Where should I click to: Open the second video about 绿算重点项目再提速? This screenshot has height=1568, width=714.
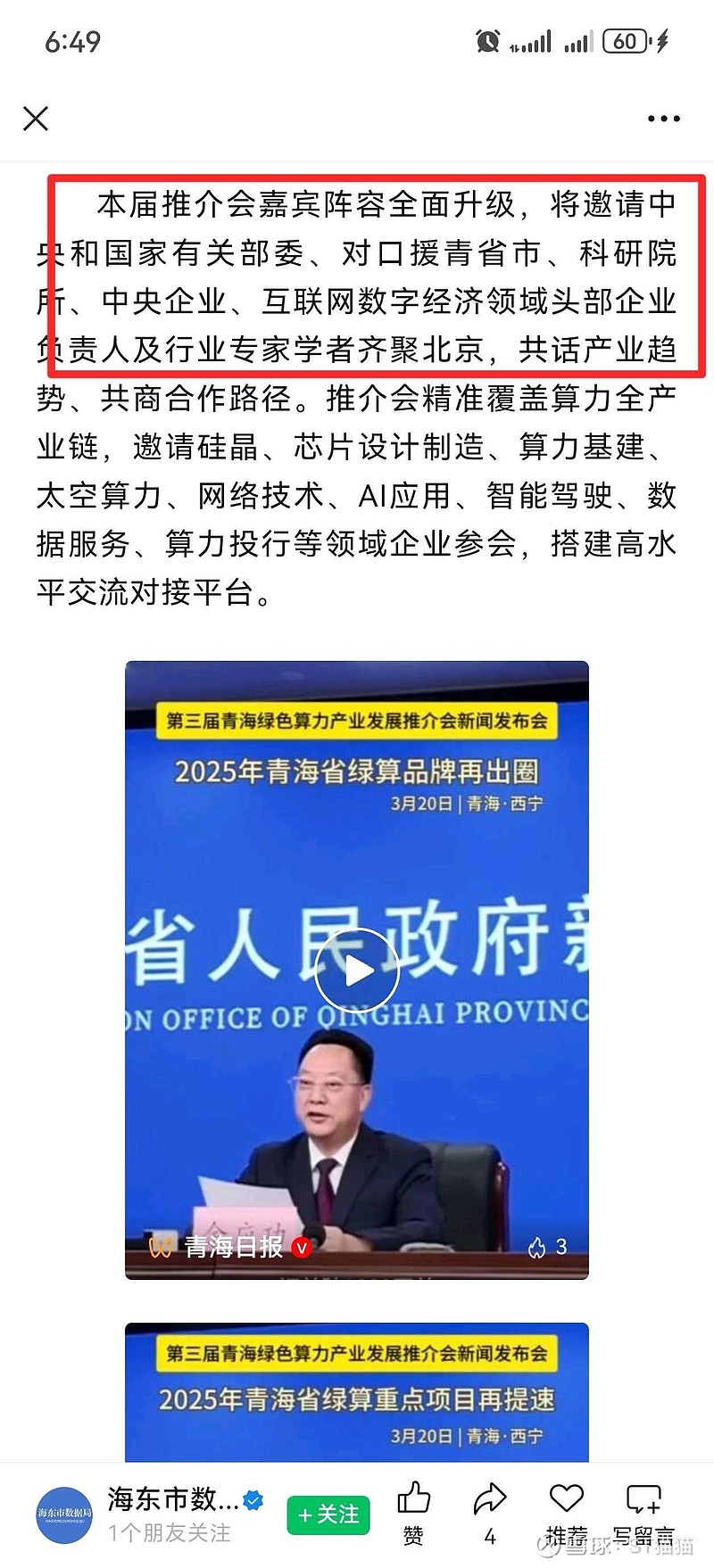[x=357, y=1391]
